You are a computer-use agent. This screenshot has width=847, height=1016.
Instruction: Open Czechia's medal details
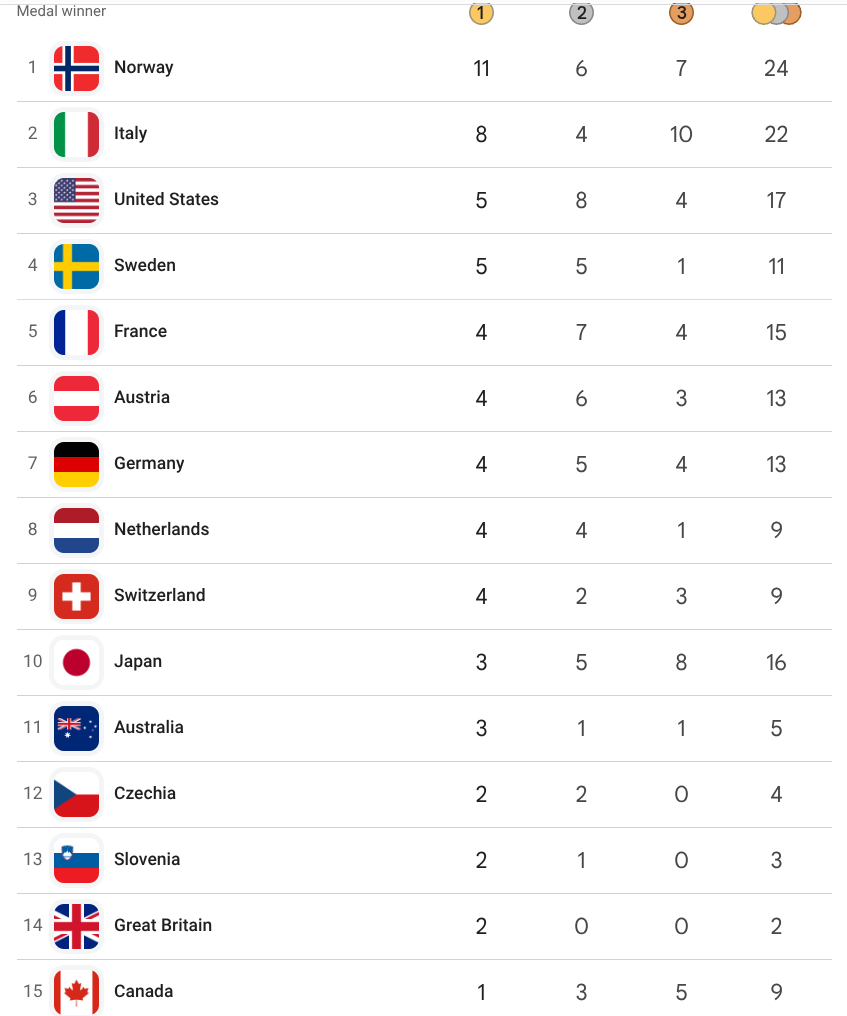(144, 794)
